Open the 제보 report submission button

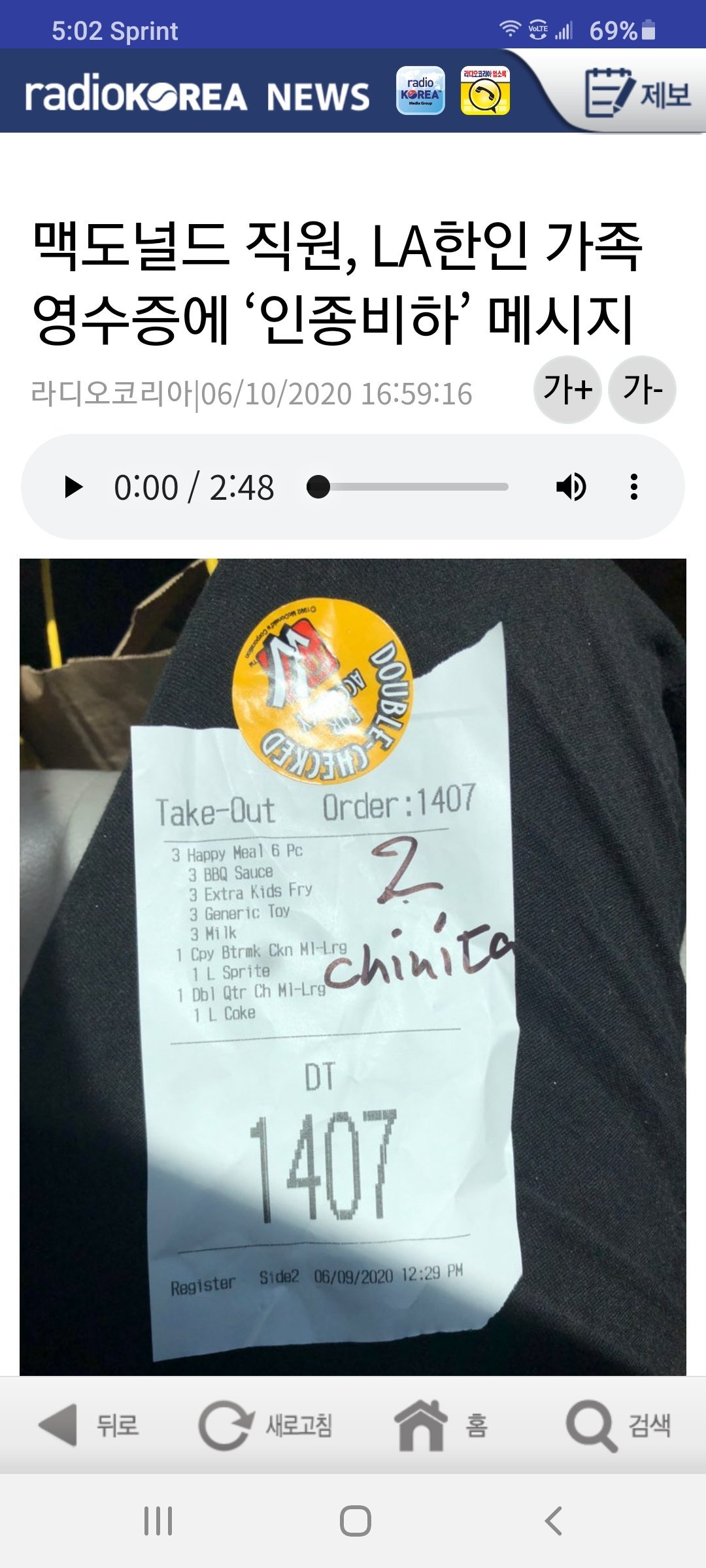click(637, 93)
